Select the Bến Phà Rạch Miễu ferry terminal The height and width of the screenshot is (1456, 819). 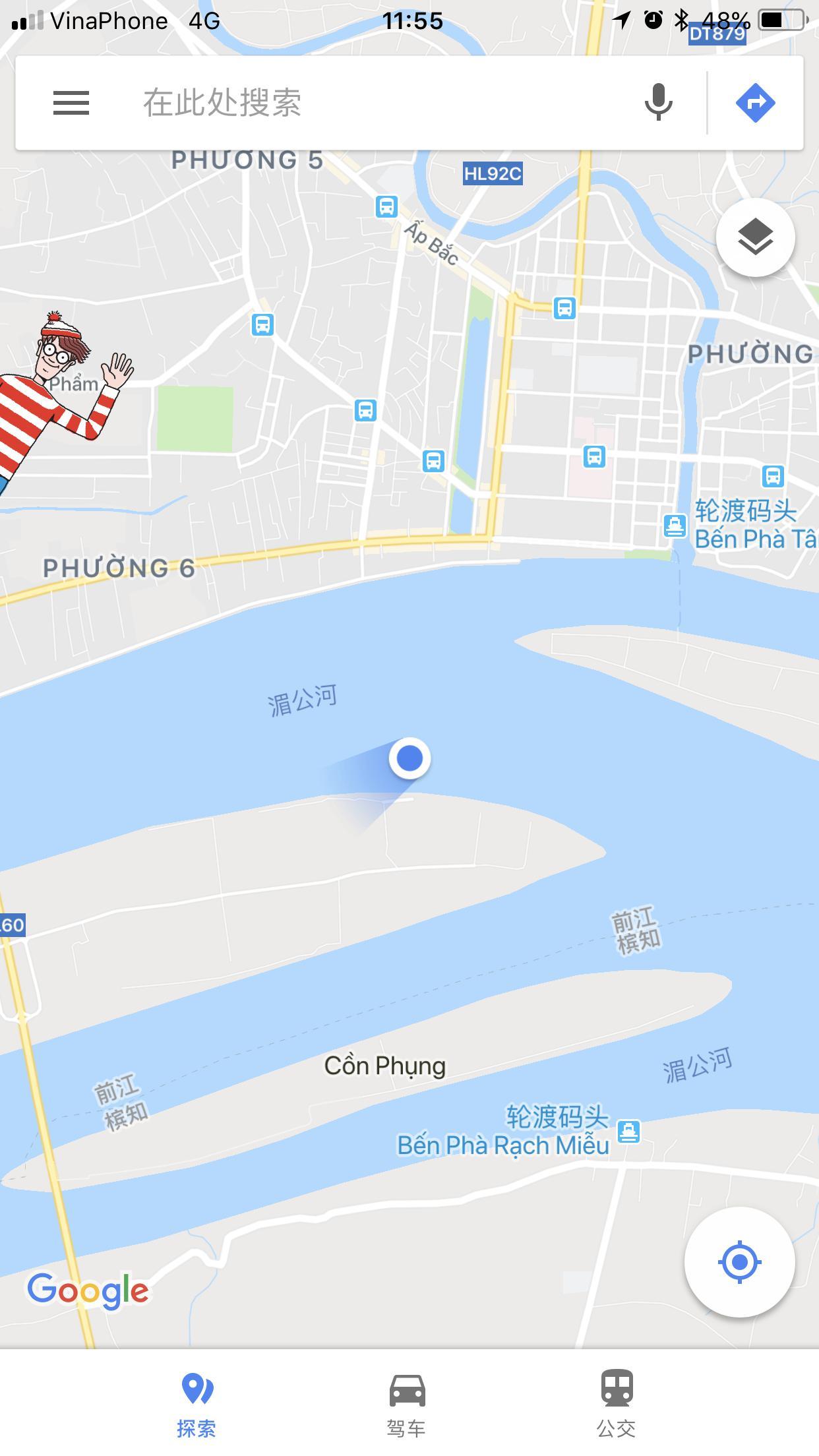(x=628, y=1132)
